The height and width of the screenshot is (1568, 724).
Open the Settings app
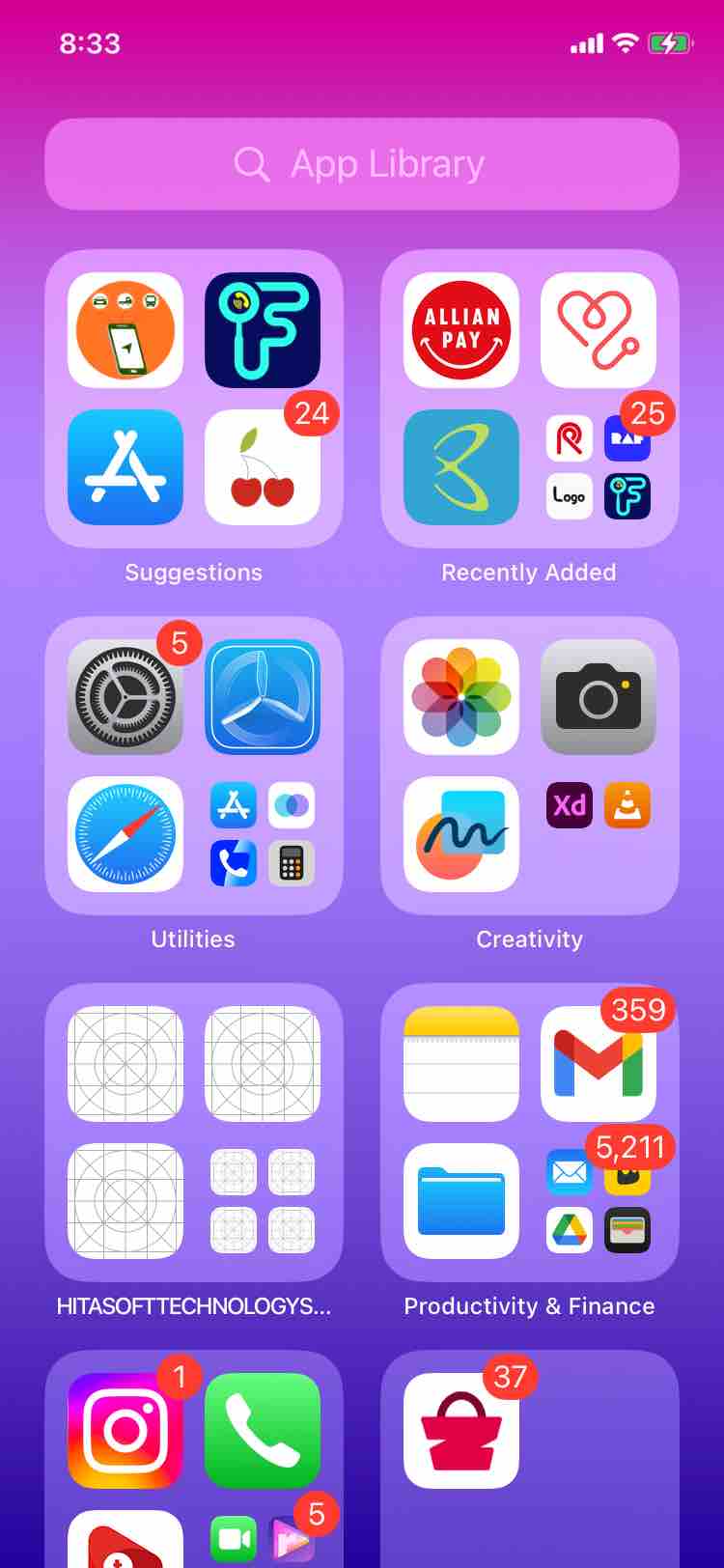[x=125, y=697]
